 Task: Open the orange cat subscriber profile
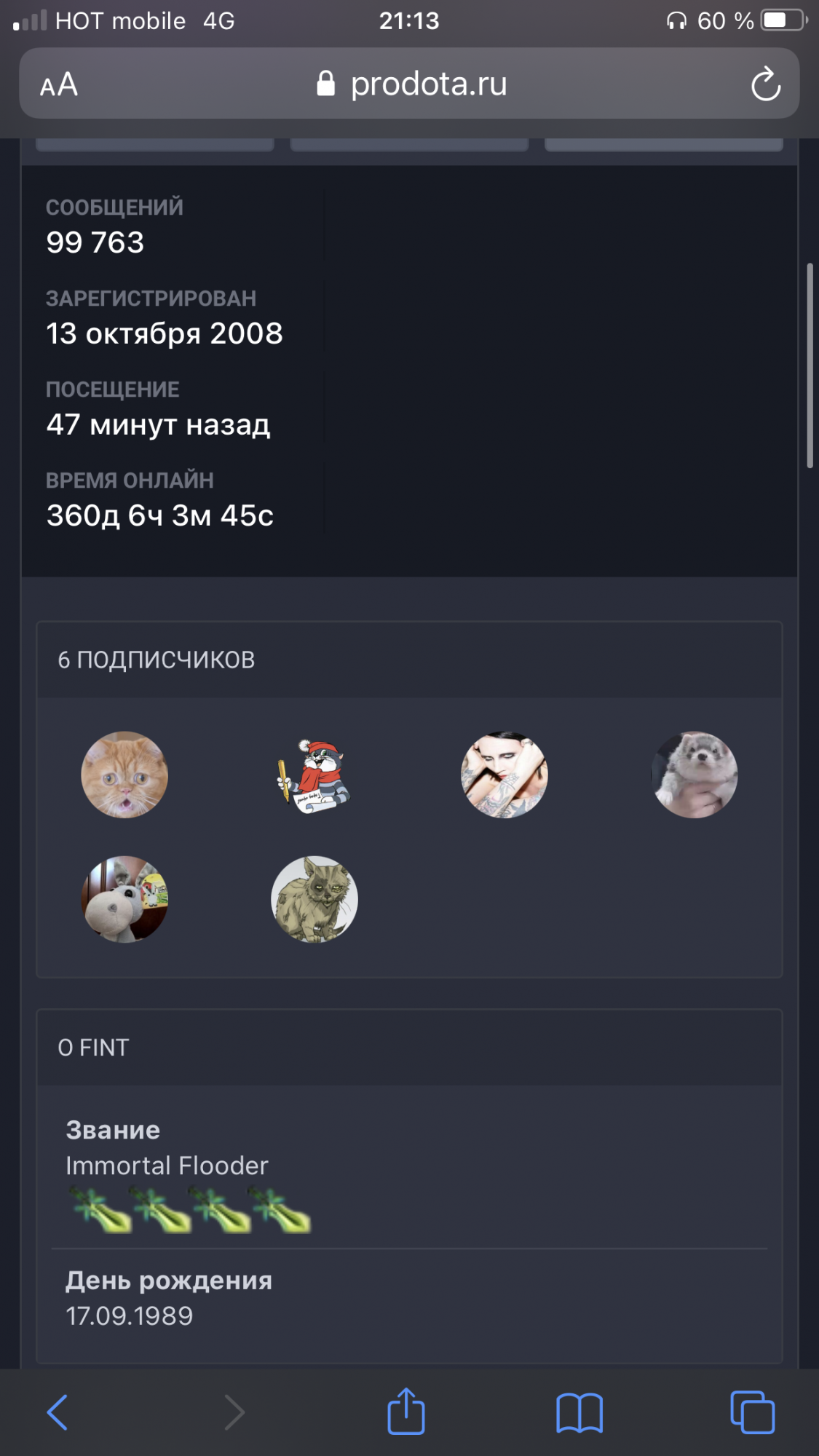pyautogui.click(x=124, y=775)
